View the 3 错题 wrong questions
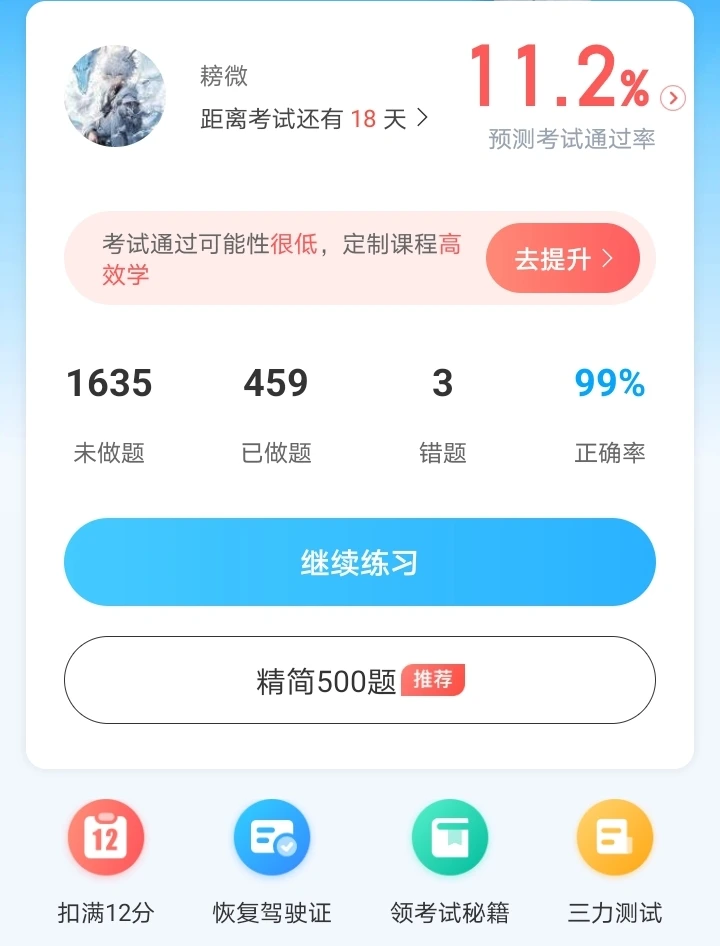 point(442,413)
